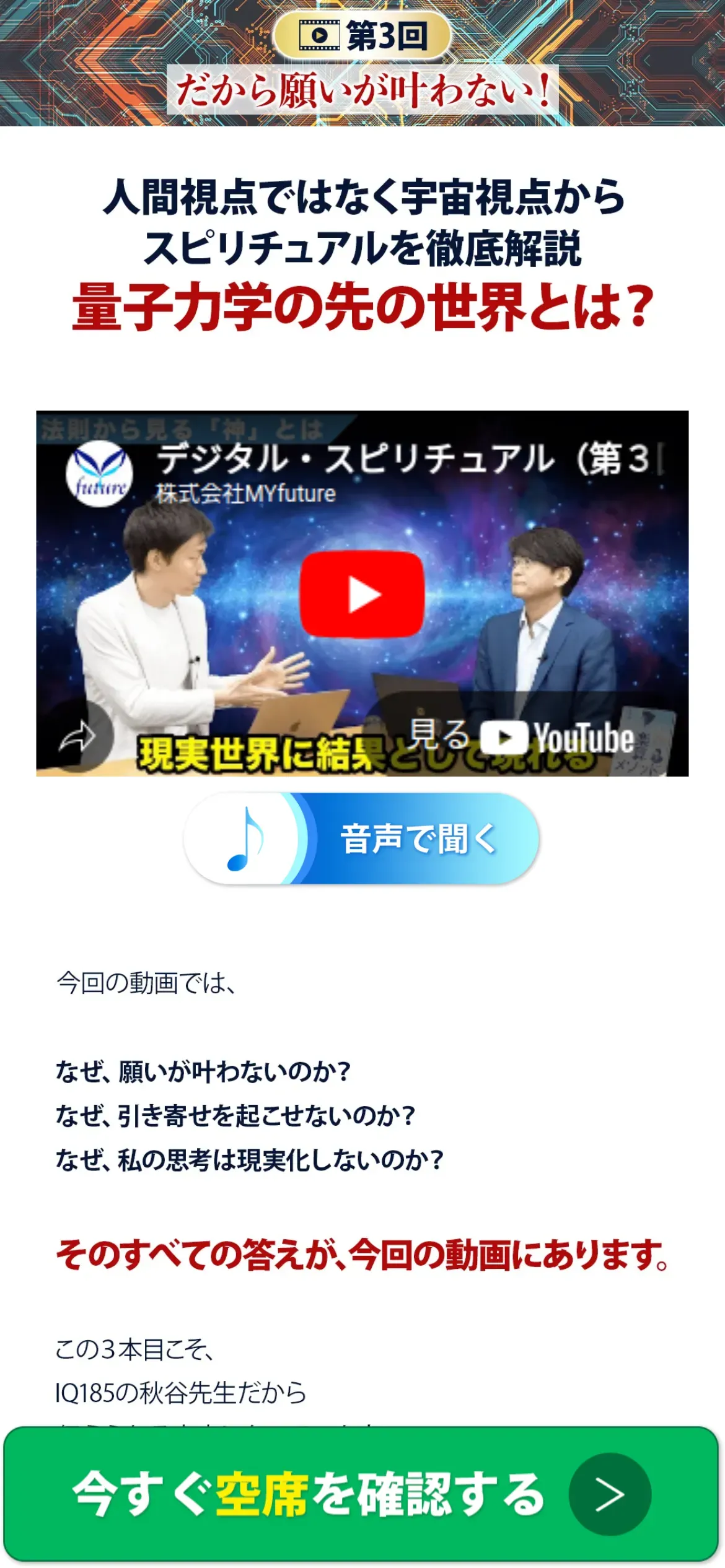Screen dimensions: 725x1568
Task: Tap the share arrow on the video
Action: point(77,737)
